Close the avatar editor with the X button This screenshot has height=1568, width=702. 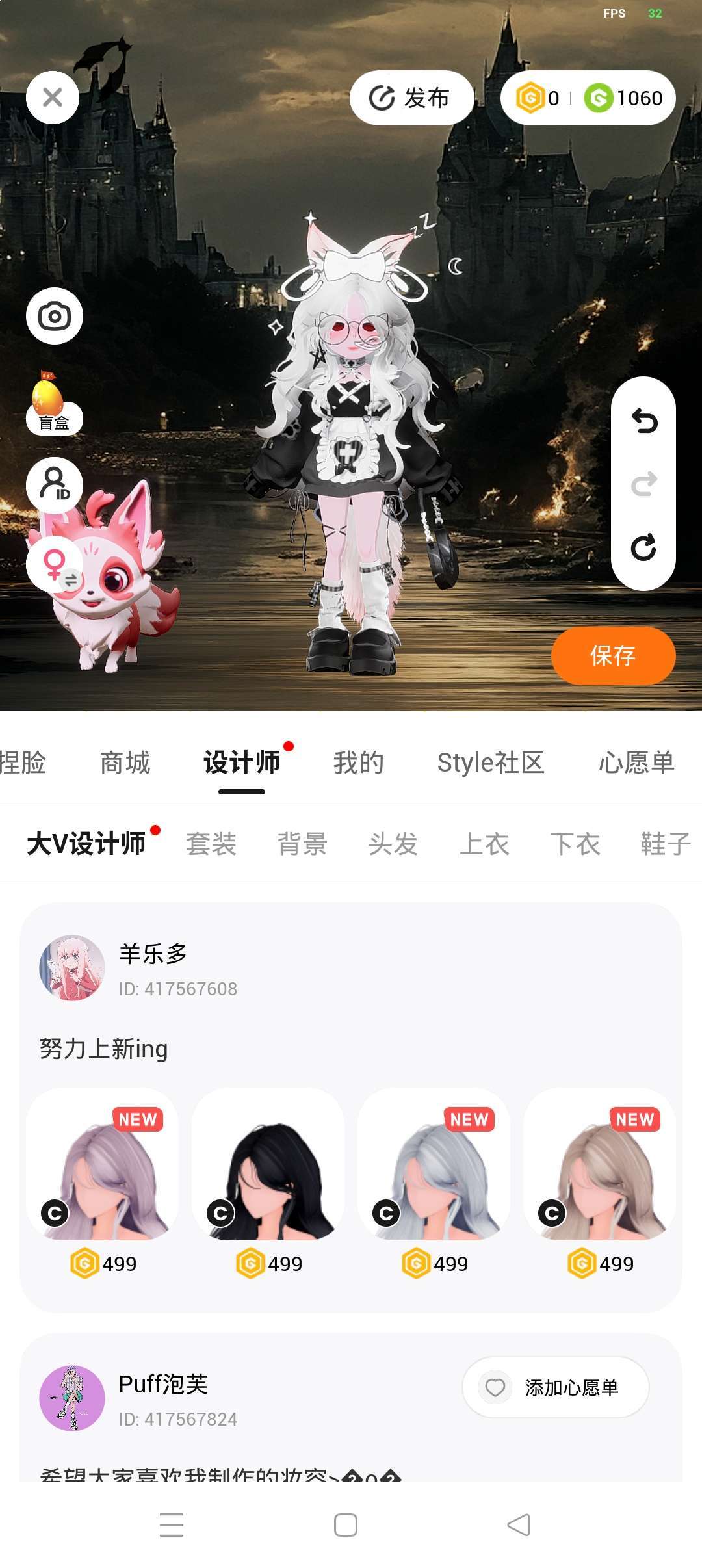point(53,98)
